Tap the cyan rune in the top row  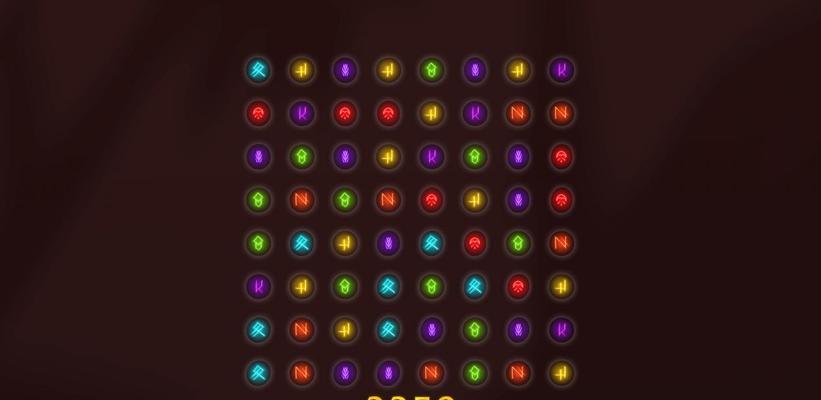(258, 70)
